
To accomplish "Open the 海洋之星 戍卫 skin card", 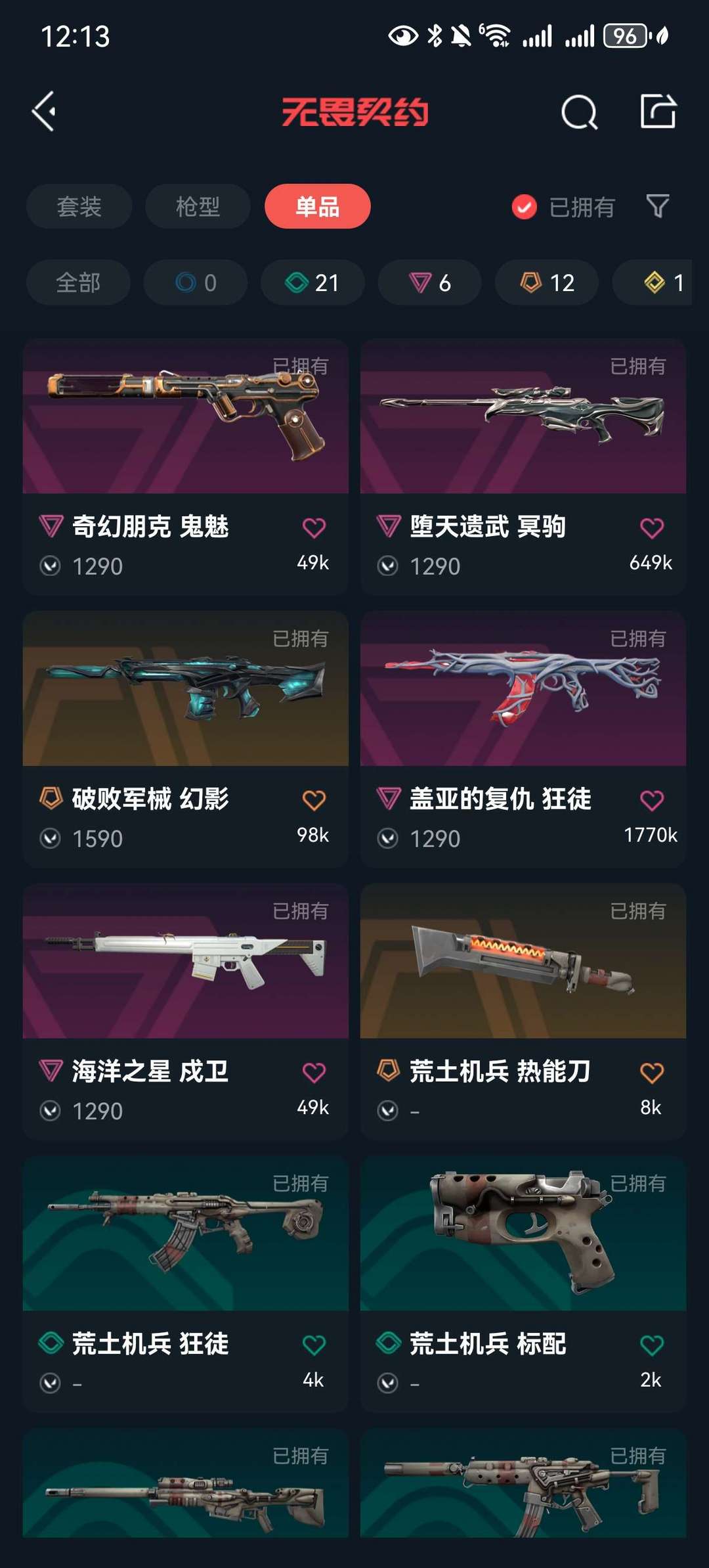I will point(185,1012).
